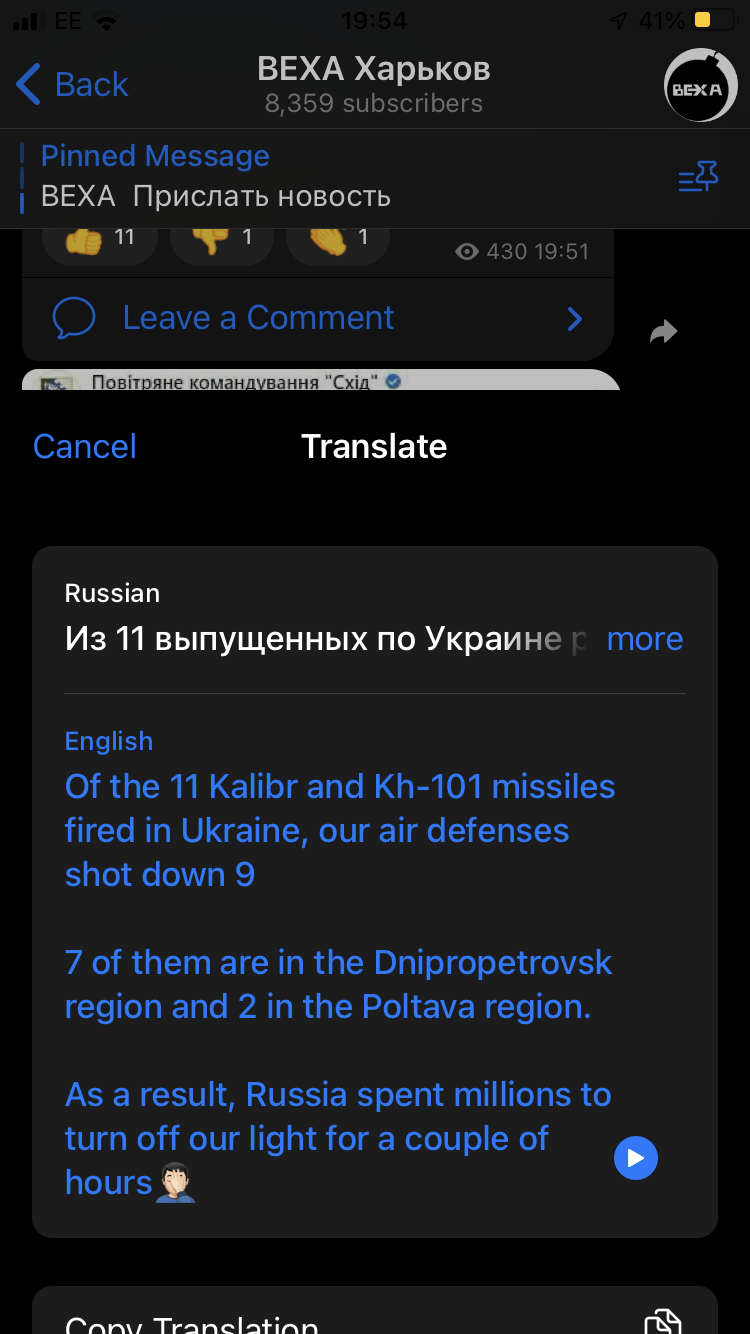The height and width of the screenshot is (1334, 750).
Task: Copy the translation text
Action: click(x=375, y=1315)
